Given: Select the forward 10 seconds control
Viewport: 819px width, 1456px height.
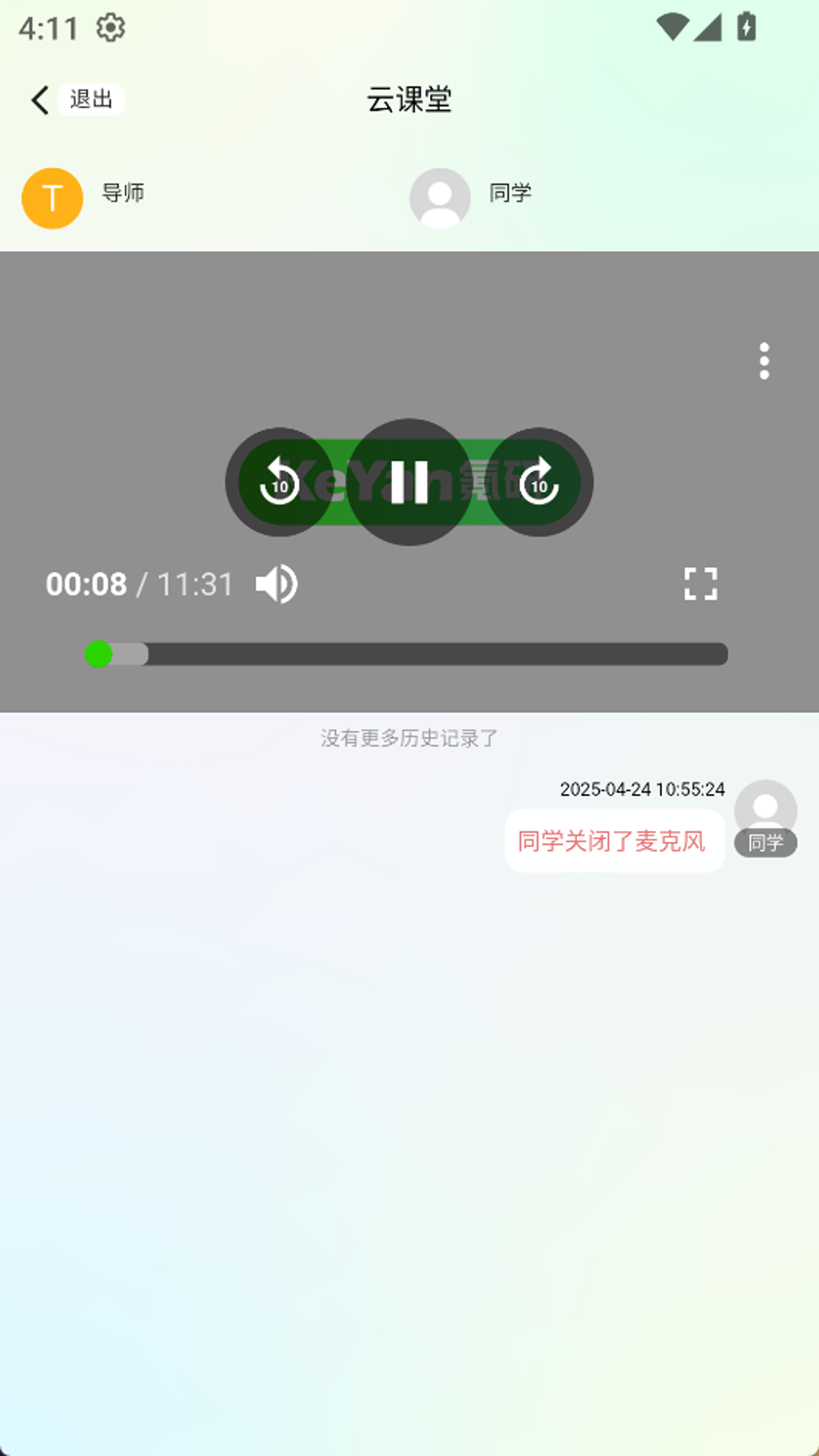Looking at the screenshot, I should pos(539,481).
